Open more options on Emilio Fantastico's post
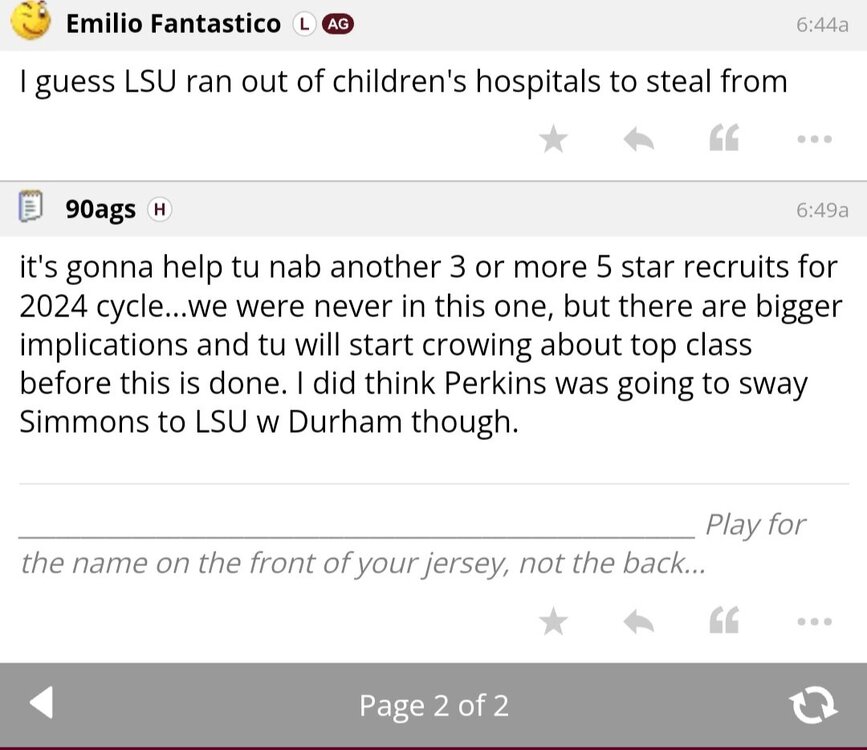This screenshot has width=867, height=750. (x=814, y=140)
